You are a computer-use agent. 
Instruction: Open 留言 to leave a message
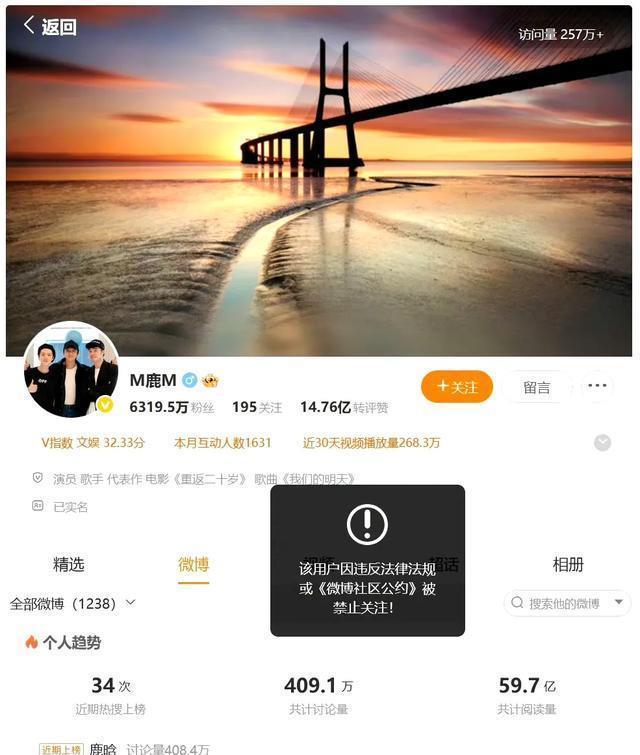click(537, 387)
